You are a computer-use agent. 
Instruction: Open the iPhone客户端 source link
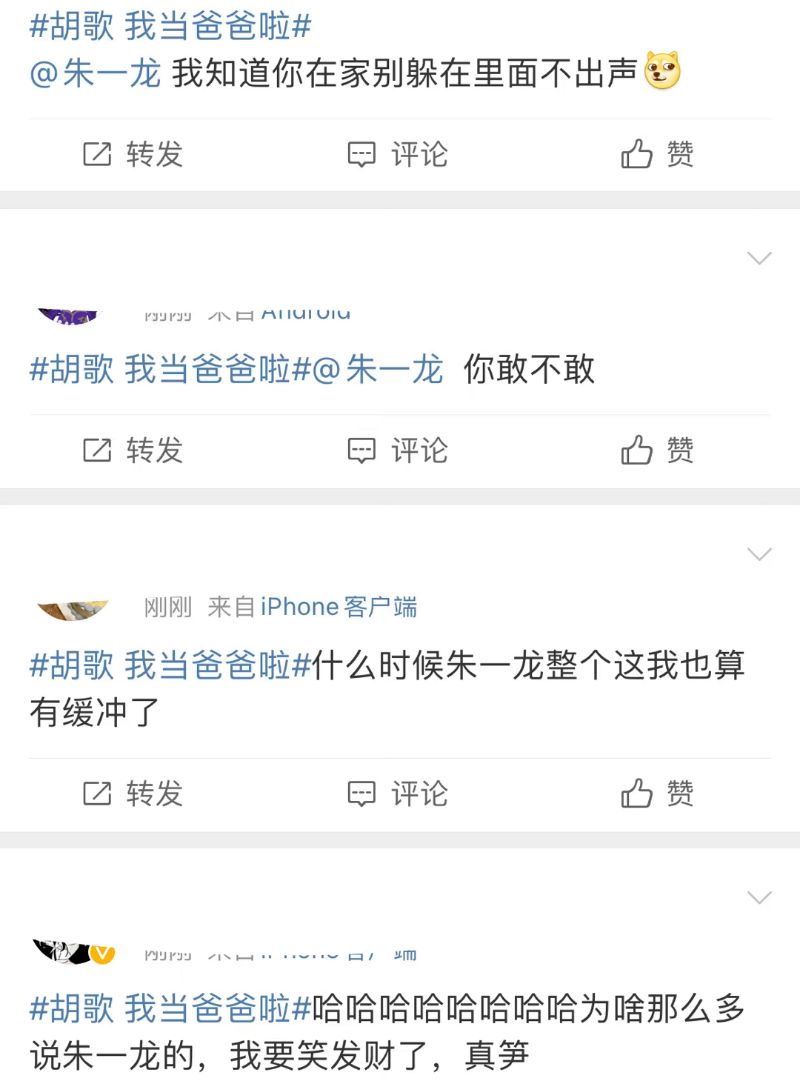coord(338,607)
